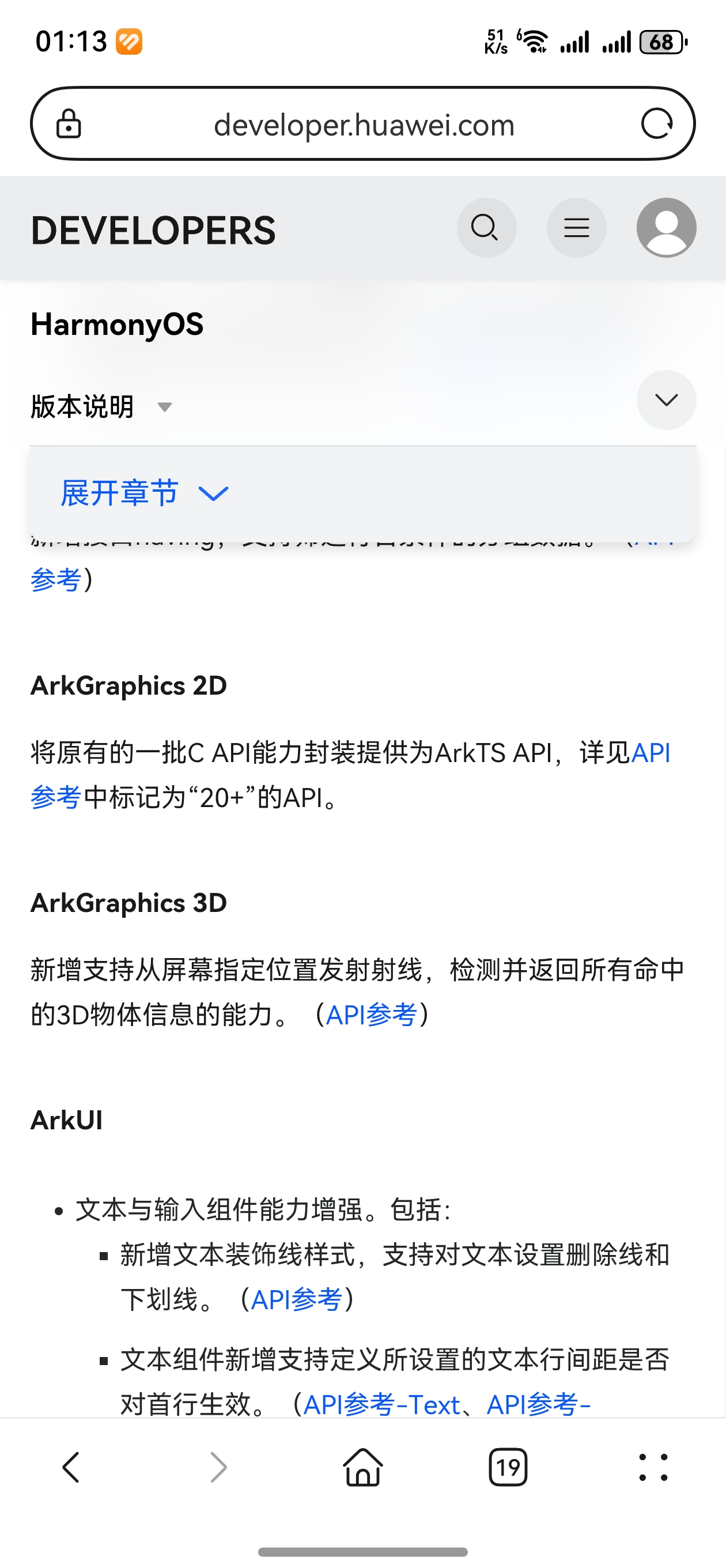Screen dimensions: 726x1568
Task: Expand 展开章节 chapter list
Action: (143, 493)
